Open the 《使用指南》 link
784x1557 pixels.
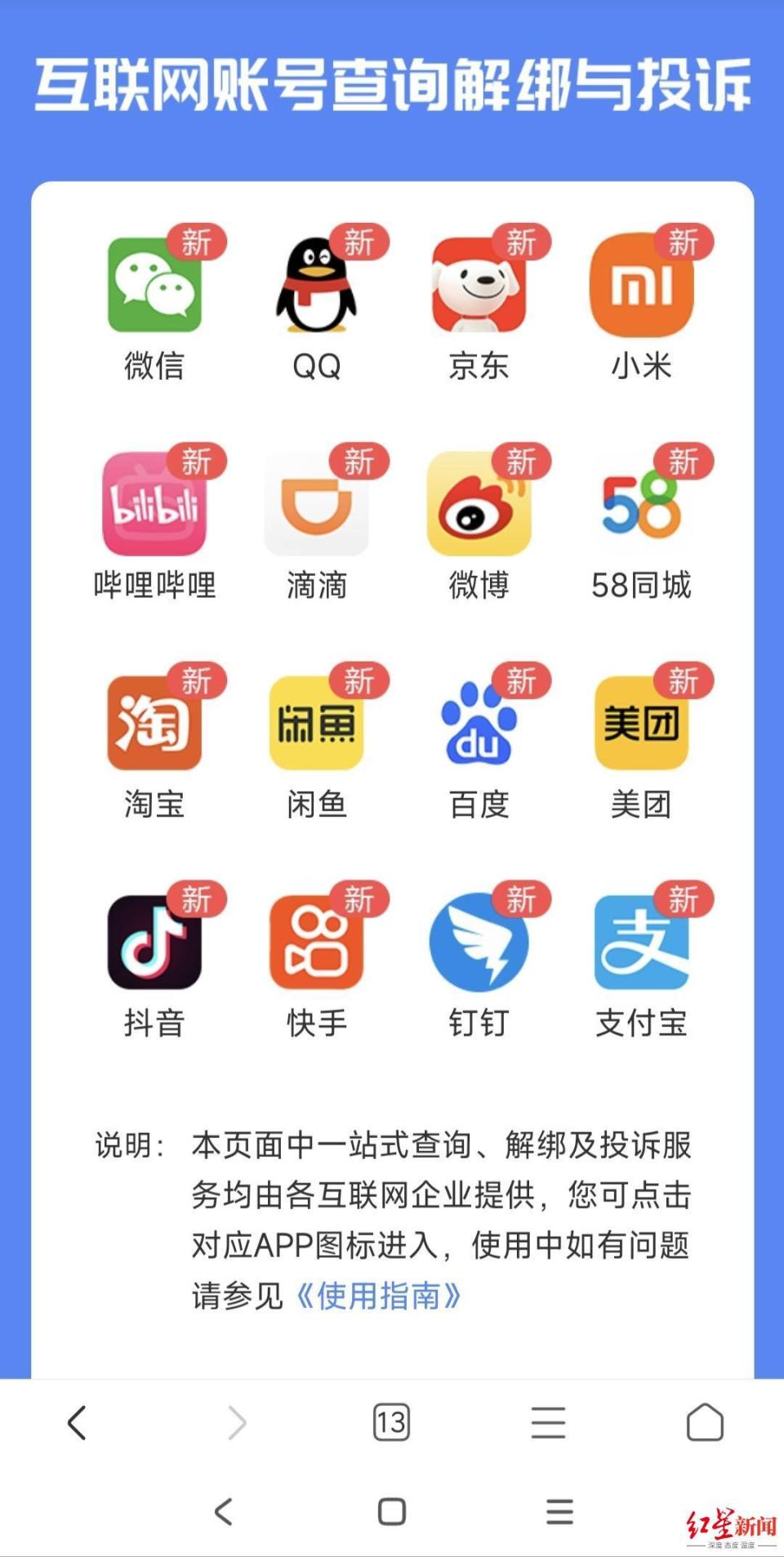tap(379, 1296)
